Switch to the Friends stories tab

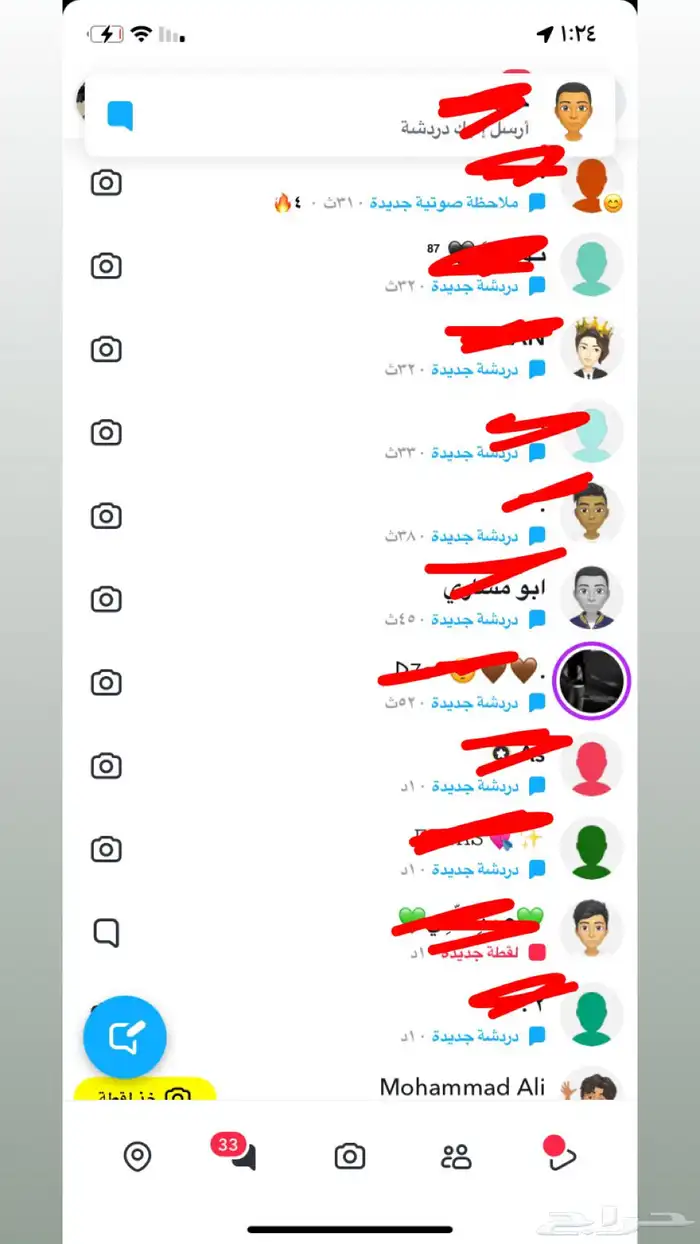click(456, 1157)
